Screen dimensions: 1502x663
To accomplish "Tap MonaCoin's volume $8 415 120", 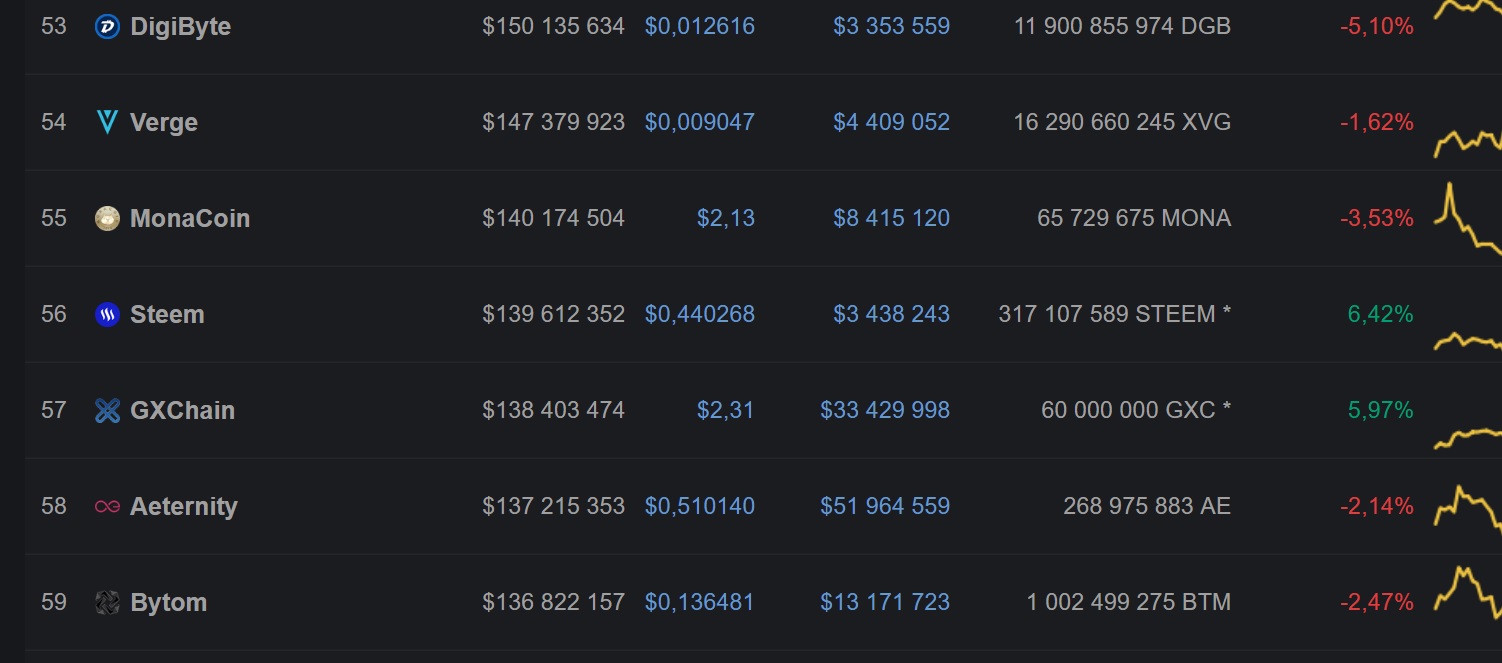I will coord(891,218).
